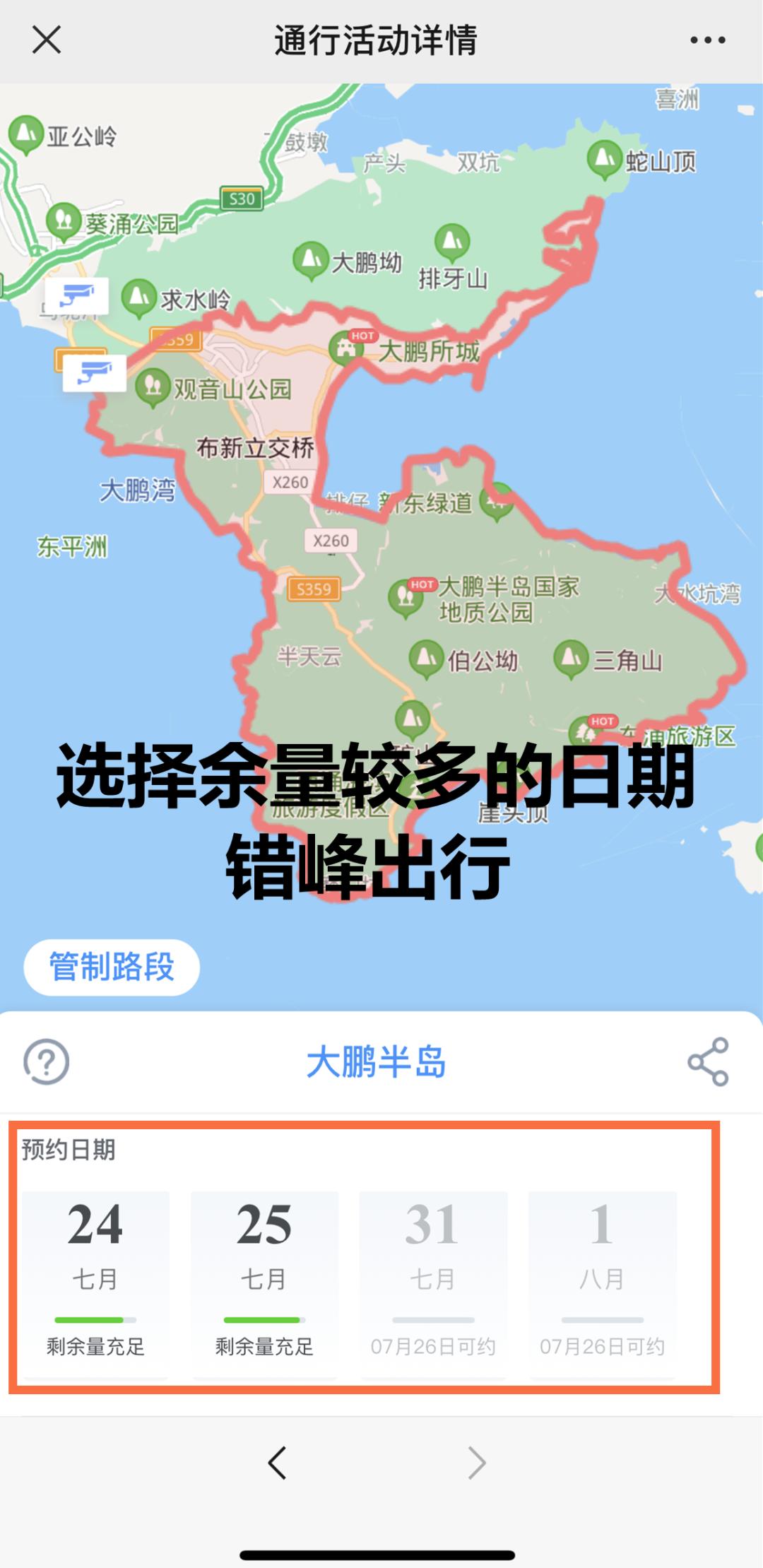Share the 大鹏半岛 activity
This screenshot has height=1568, width=763.
coord(708,1061)
